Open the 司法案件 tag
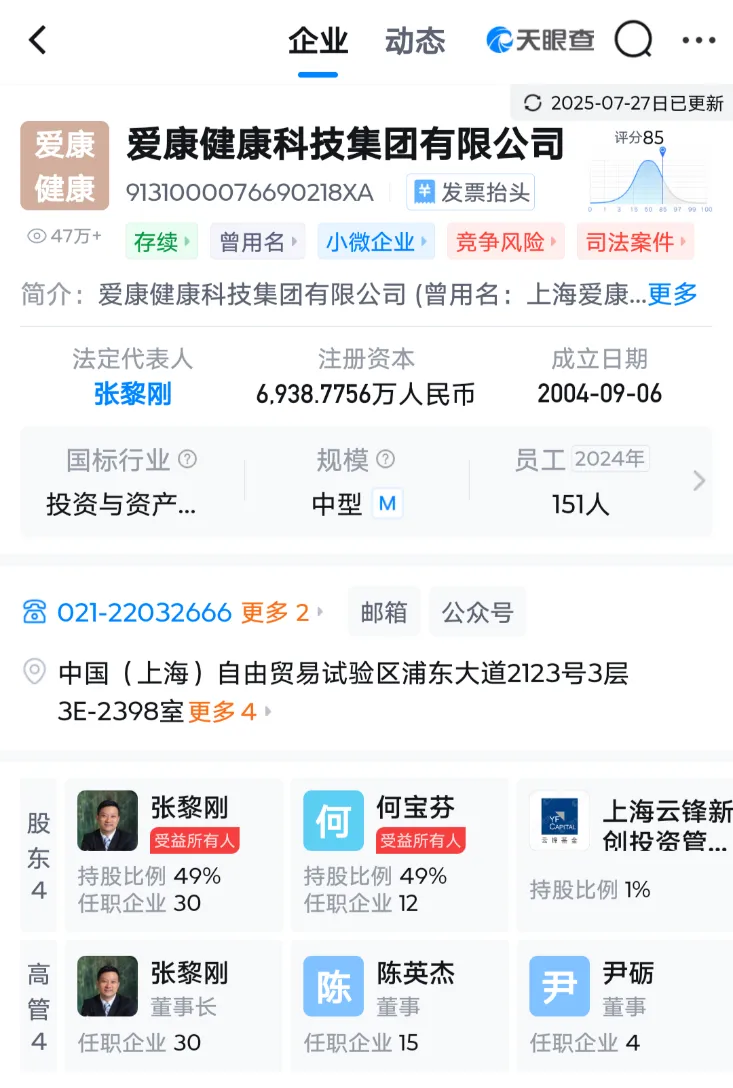The height and width of the screenshot is (1088, 733). click(635, 242)
